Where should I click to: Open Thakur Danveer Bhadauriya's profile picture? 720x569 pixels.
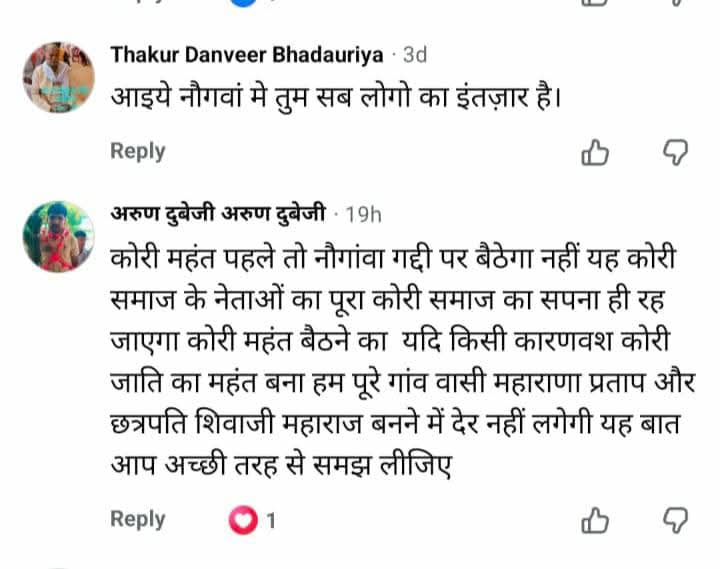coord(58,76)
